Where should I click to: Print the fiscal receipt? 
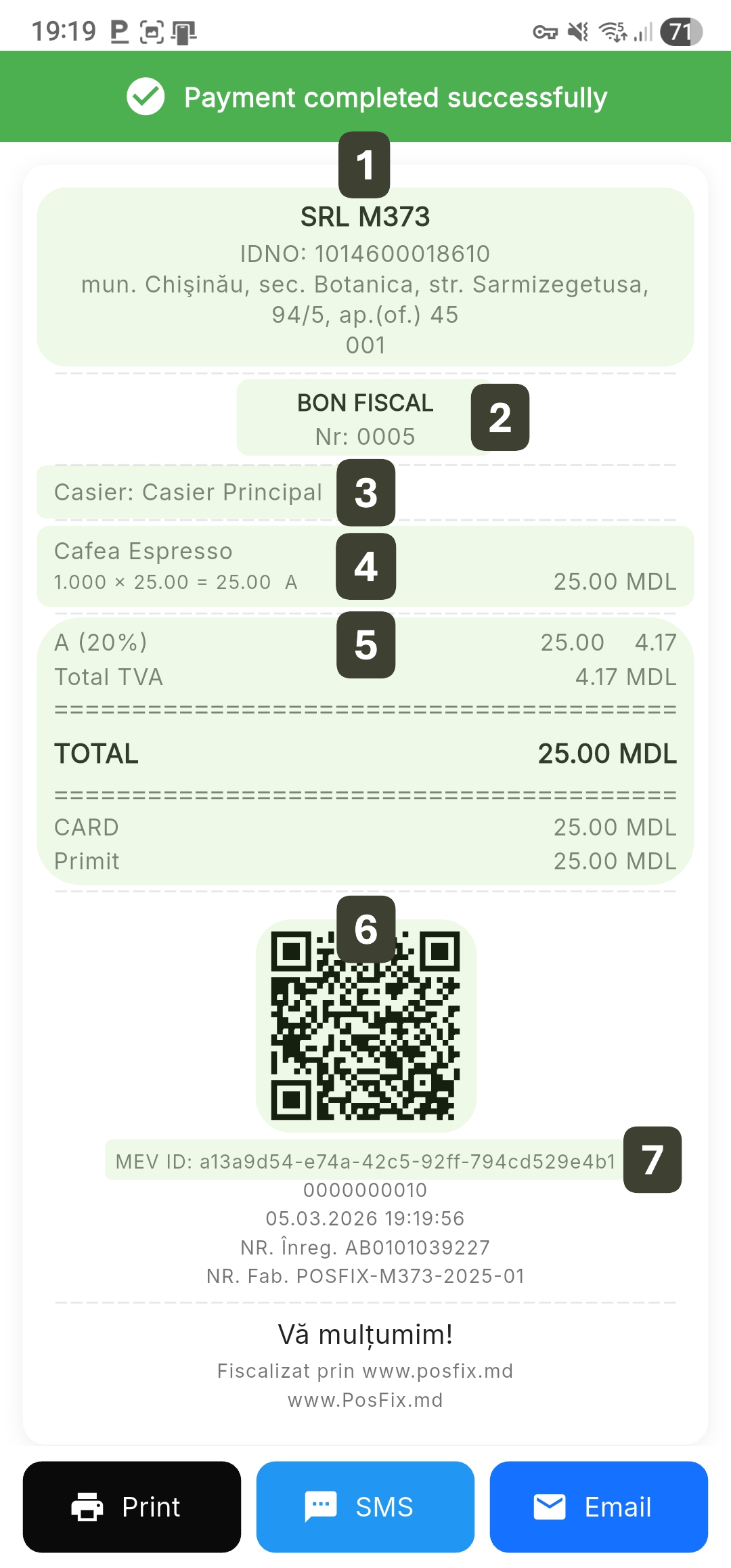coord(132,1506)
